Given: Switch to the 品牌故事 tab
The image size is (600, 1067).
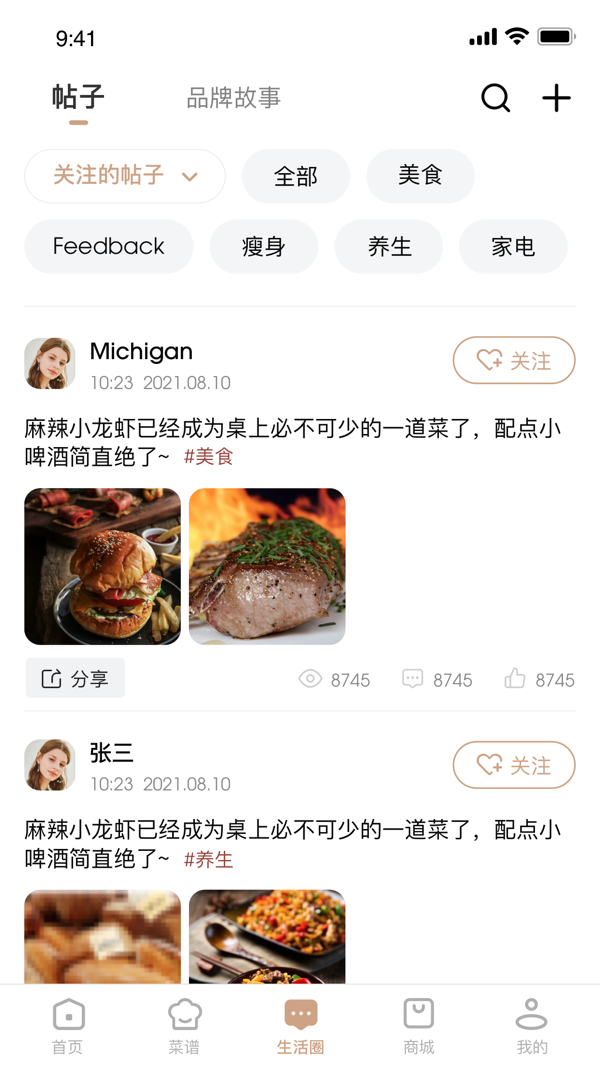Looking at the screenshot, I should click(234, 98).
